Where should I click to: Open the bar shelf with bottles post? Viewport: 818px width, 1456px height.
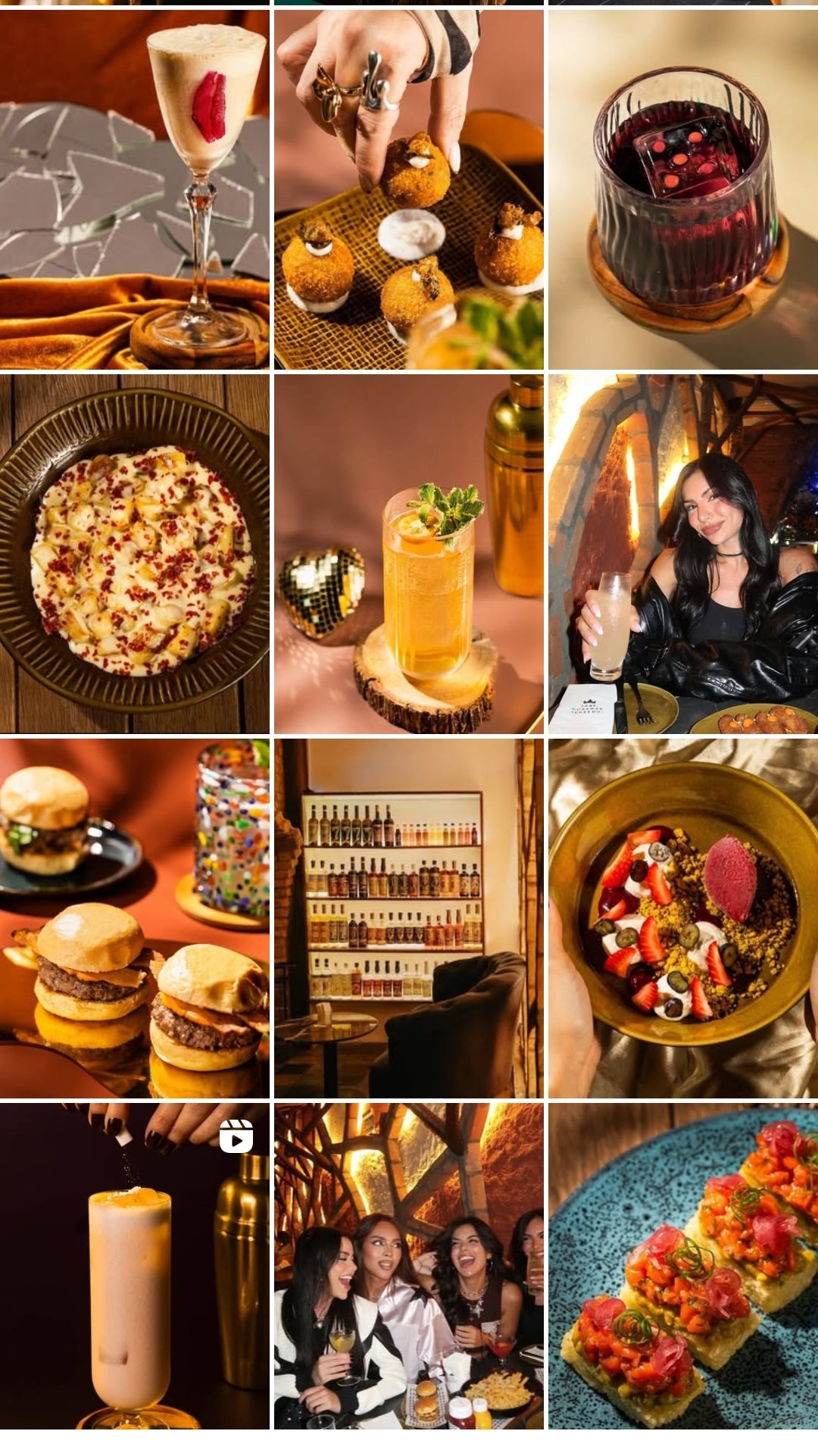pos(408,918)
